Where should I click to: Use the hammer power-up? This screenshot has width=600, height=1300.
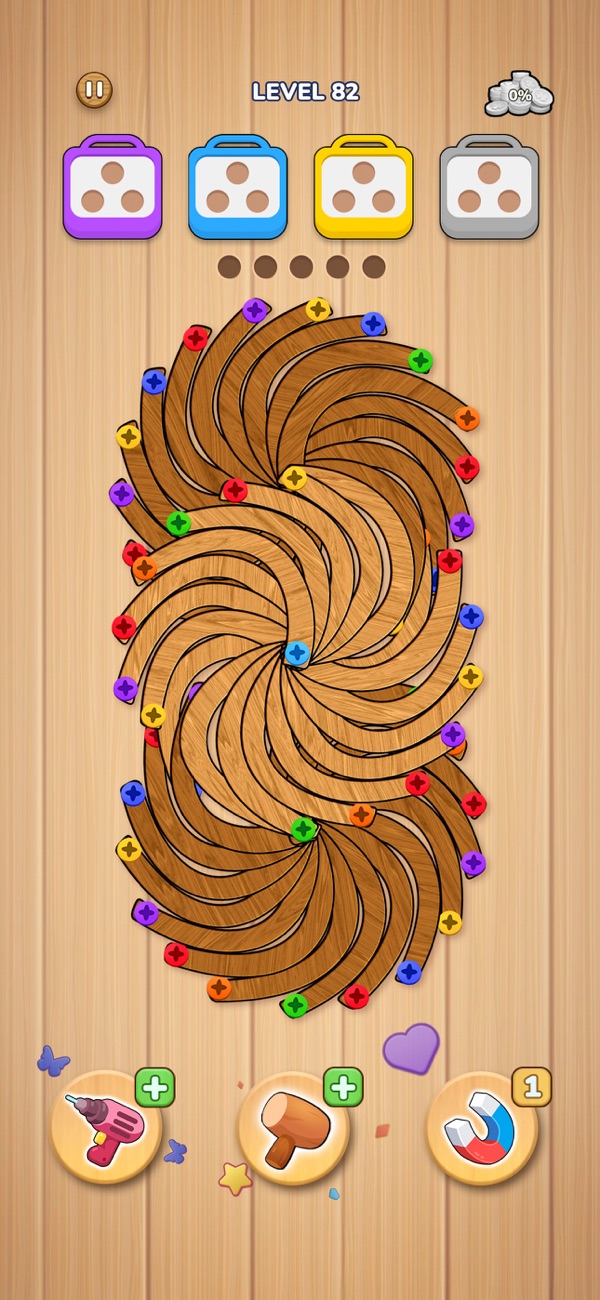coord(294,1129)
